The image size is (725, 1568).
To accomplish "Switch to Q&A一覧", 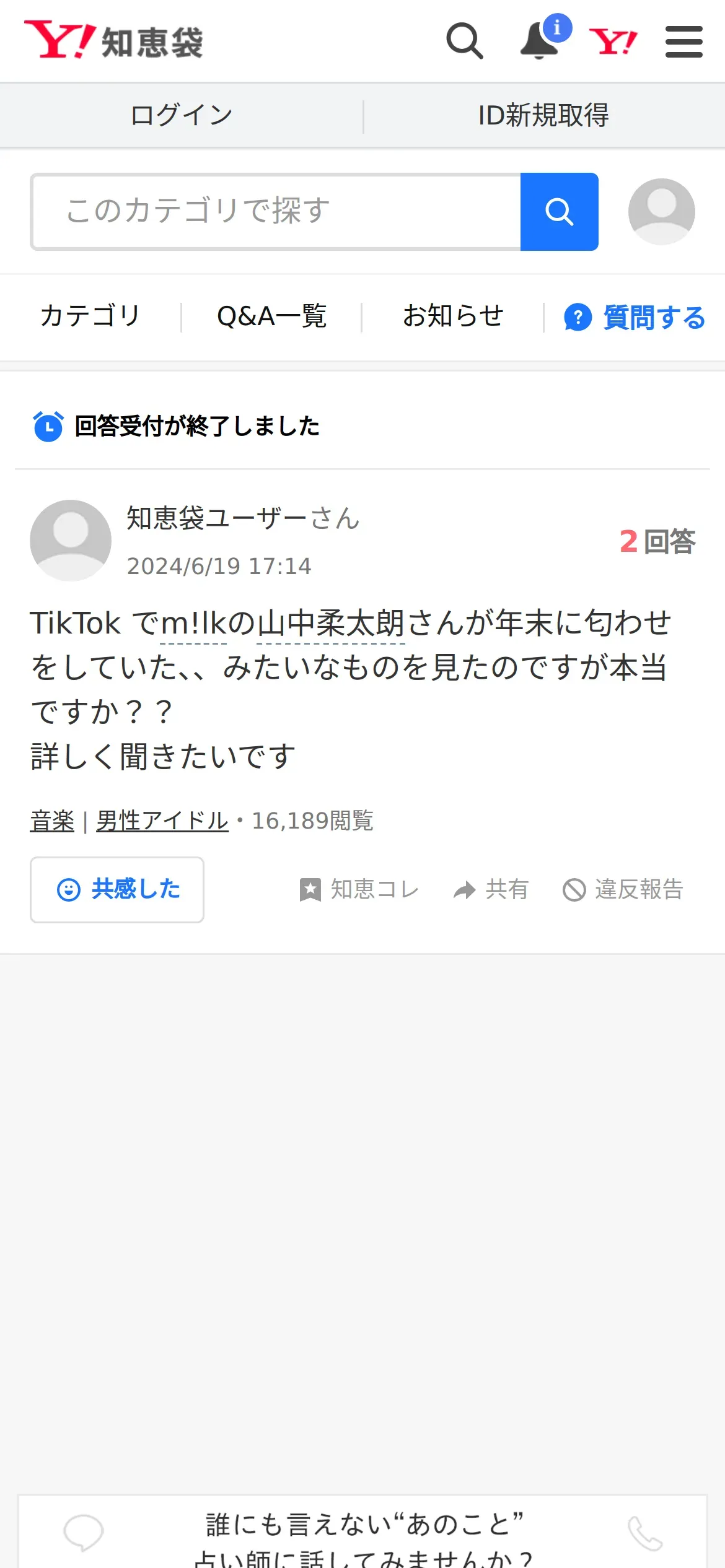I will point(271,316).
